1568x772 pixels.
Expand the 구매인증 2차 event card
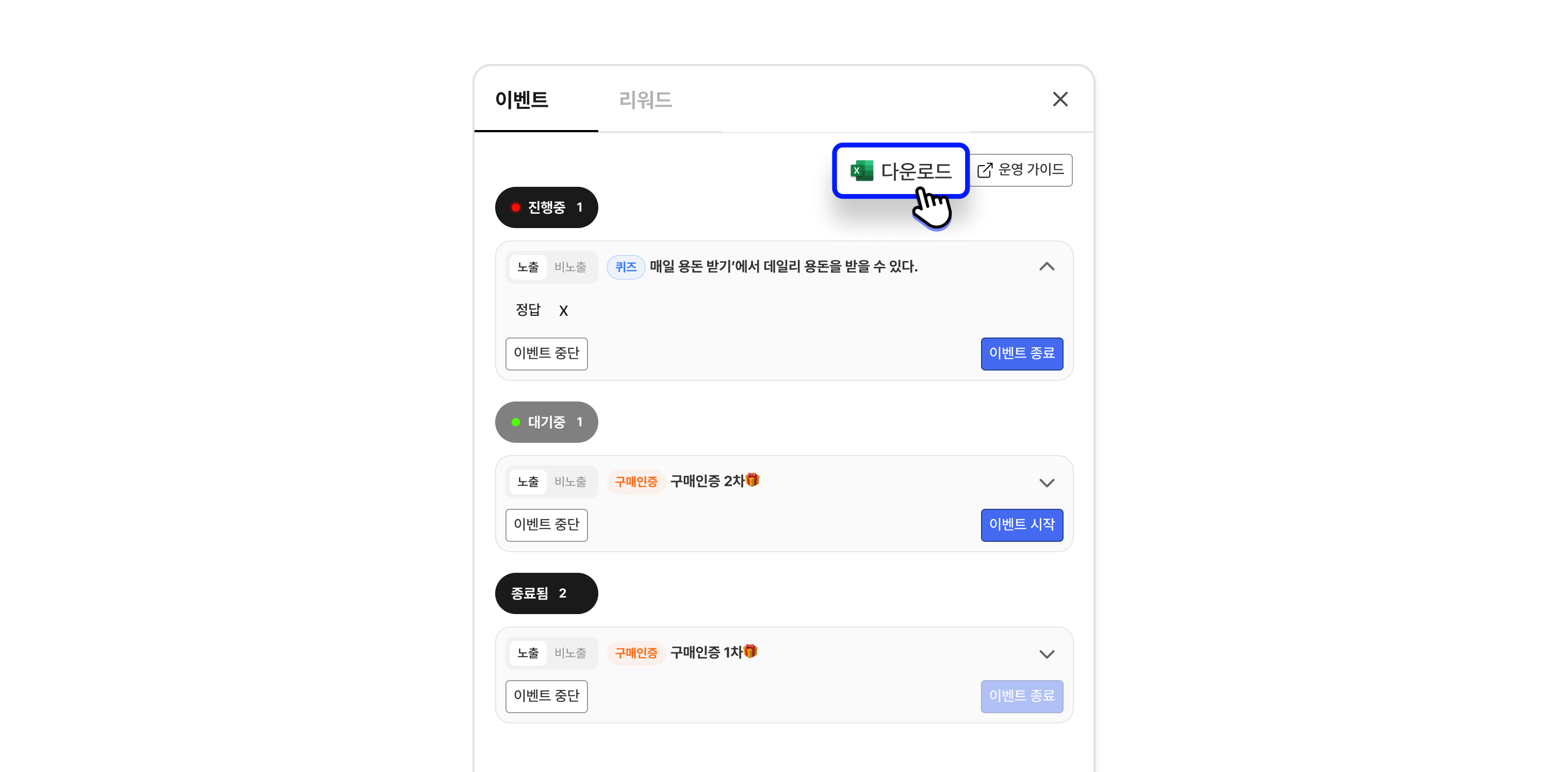click(x=1047, y=483)
